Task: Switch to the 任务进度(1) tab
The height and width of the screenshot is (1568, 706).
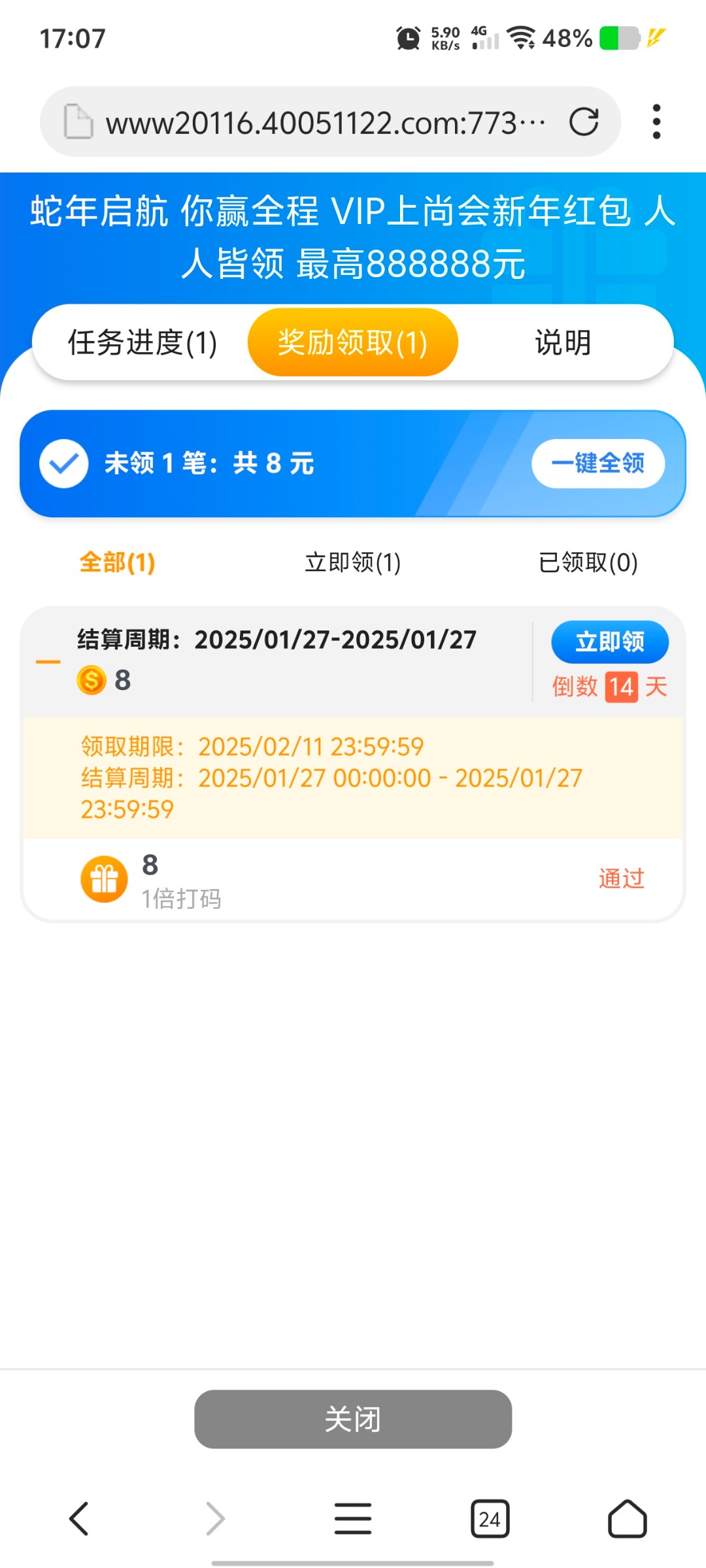Action: tap(143, 342)
